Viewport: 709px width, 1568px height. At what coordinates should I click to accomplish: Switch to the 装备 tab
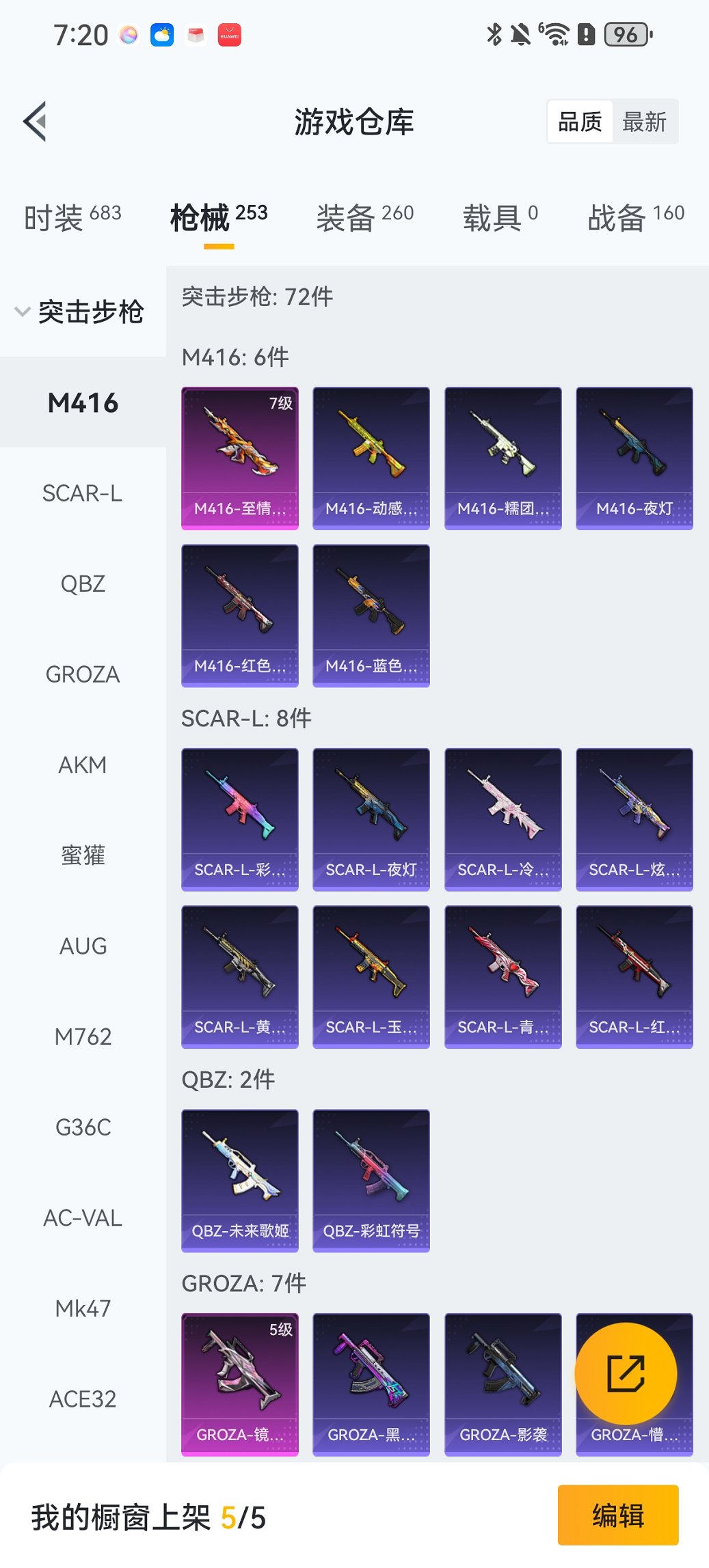coord(364,217)
